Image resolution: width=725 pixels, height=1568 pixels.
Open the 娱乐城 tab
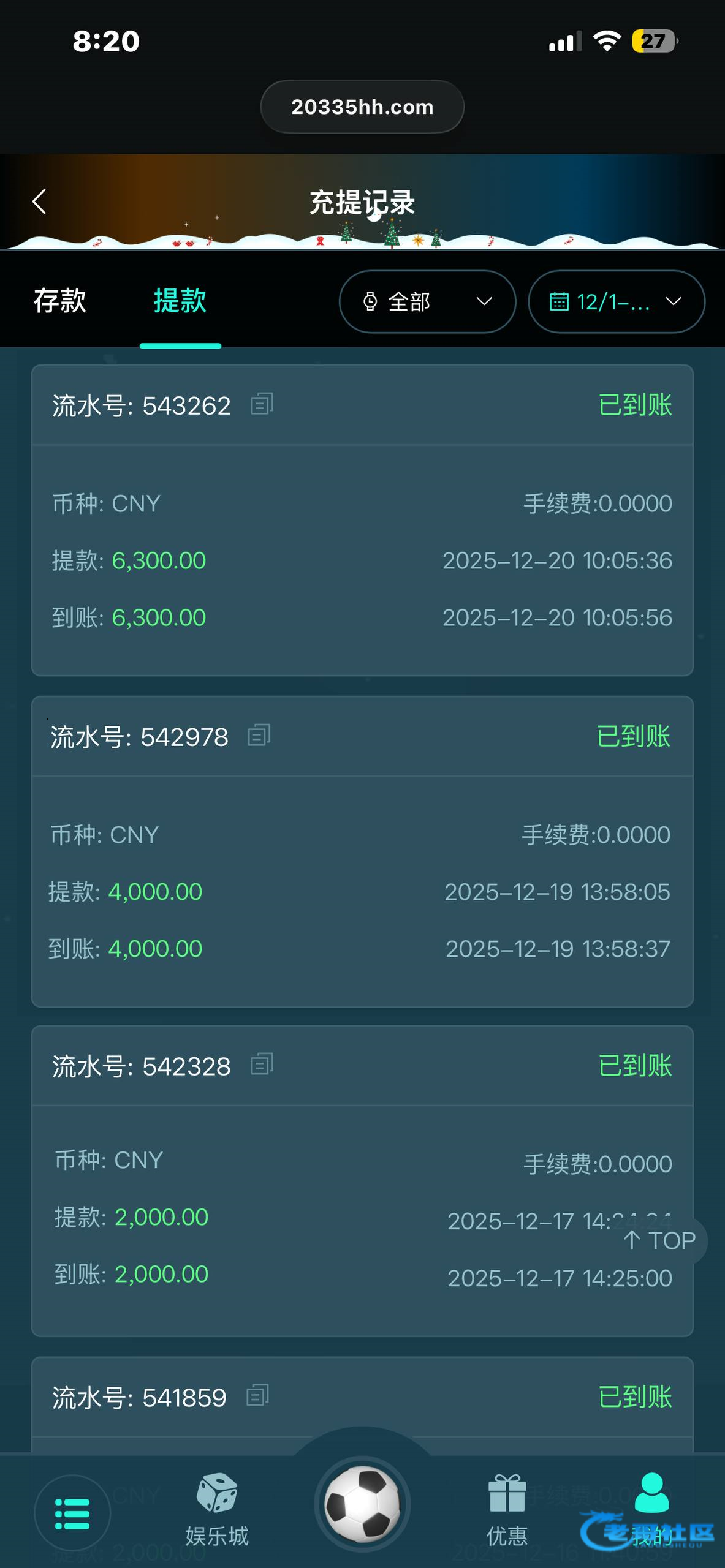(217, 1509)
